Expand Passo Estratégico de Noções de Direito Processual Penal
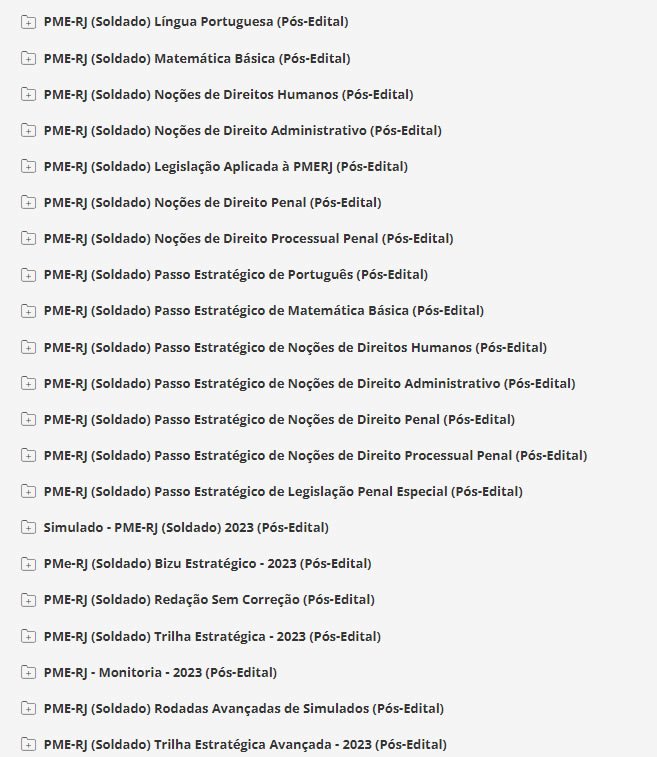The image size is (657, 757). 28,455
